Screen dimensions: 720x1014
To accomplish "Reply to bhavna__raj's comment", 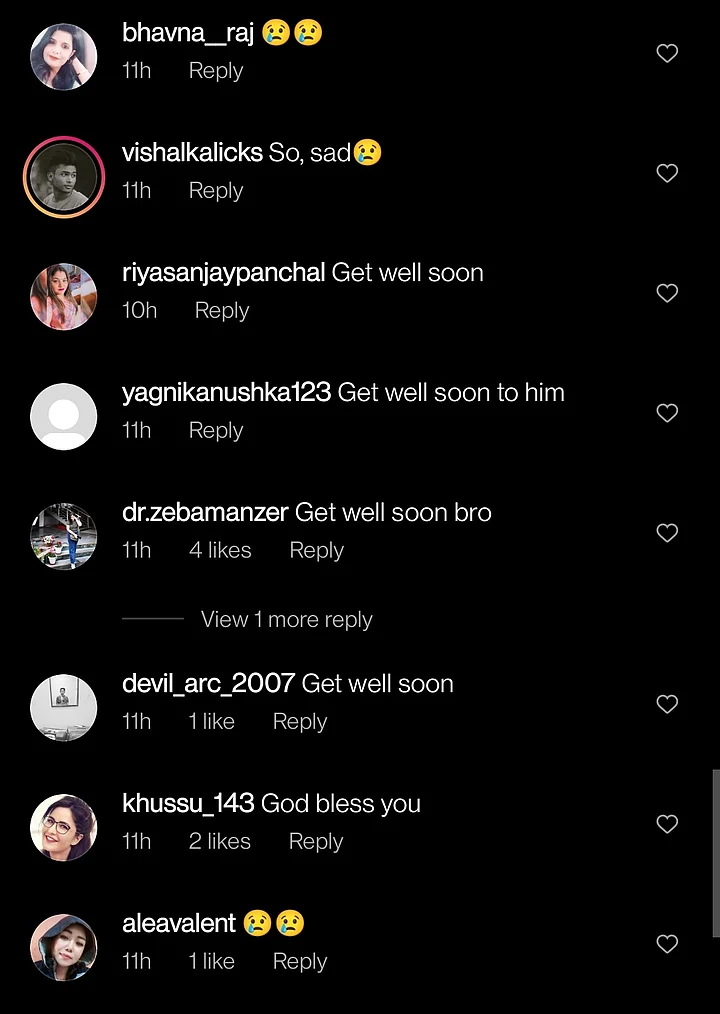I will tap(216, 71).
